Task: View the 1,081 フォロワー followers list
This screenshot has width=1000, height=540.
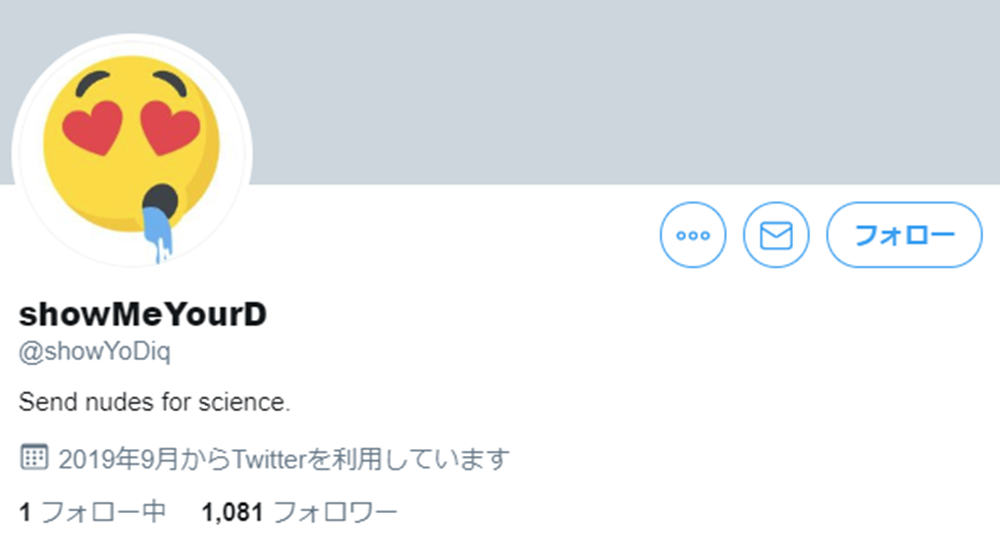Action: pyautogui.click(x=299, y=514)
